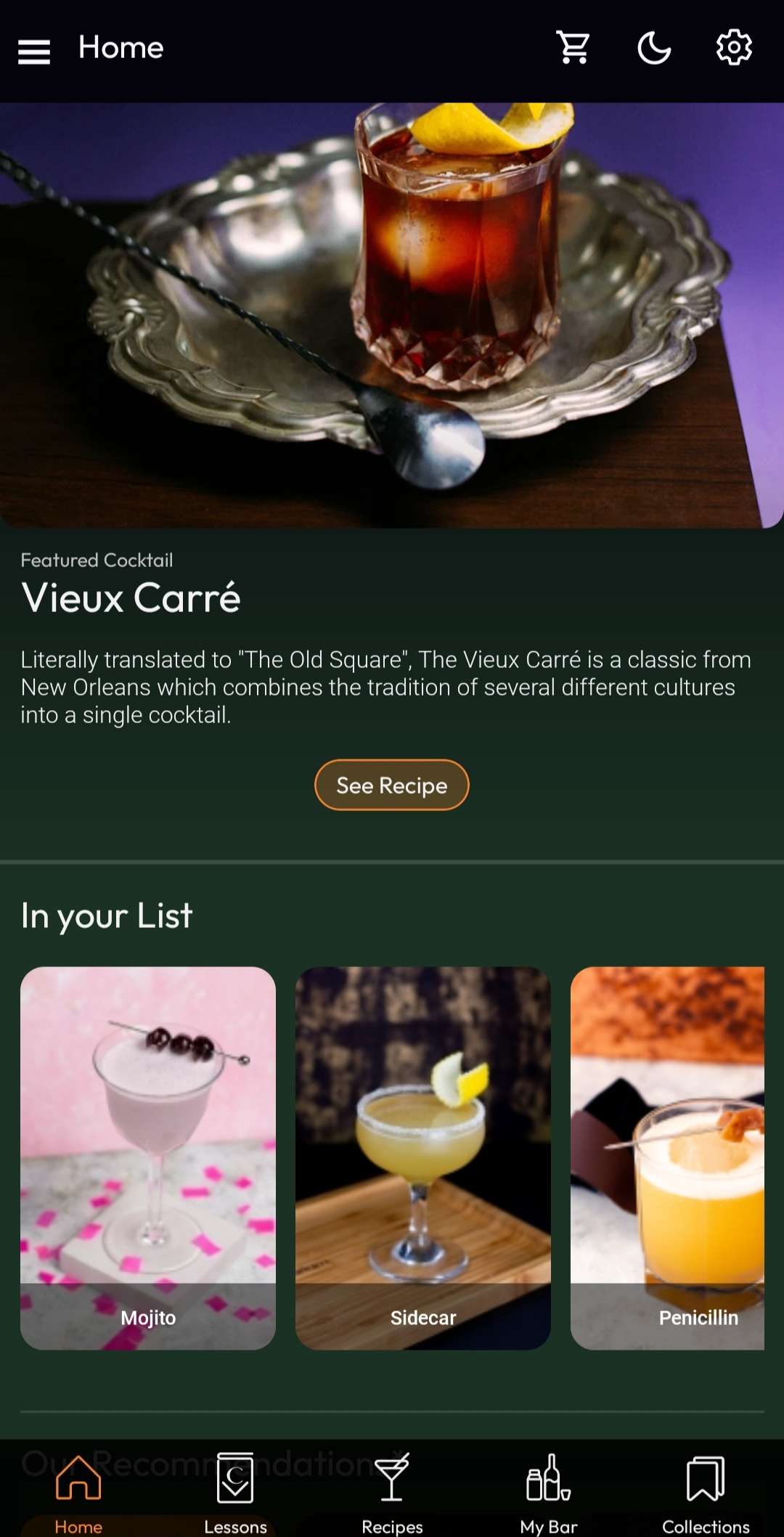
Task: Switch to the Lessons tab
Action: coord(235,1492)
